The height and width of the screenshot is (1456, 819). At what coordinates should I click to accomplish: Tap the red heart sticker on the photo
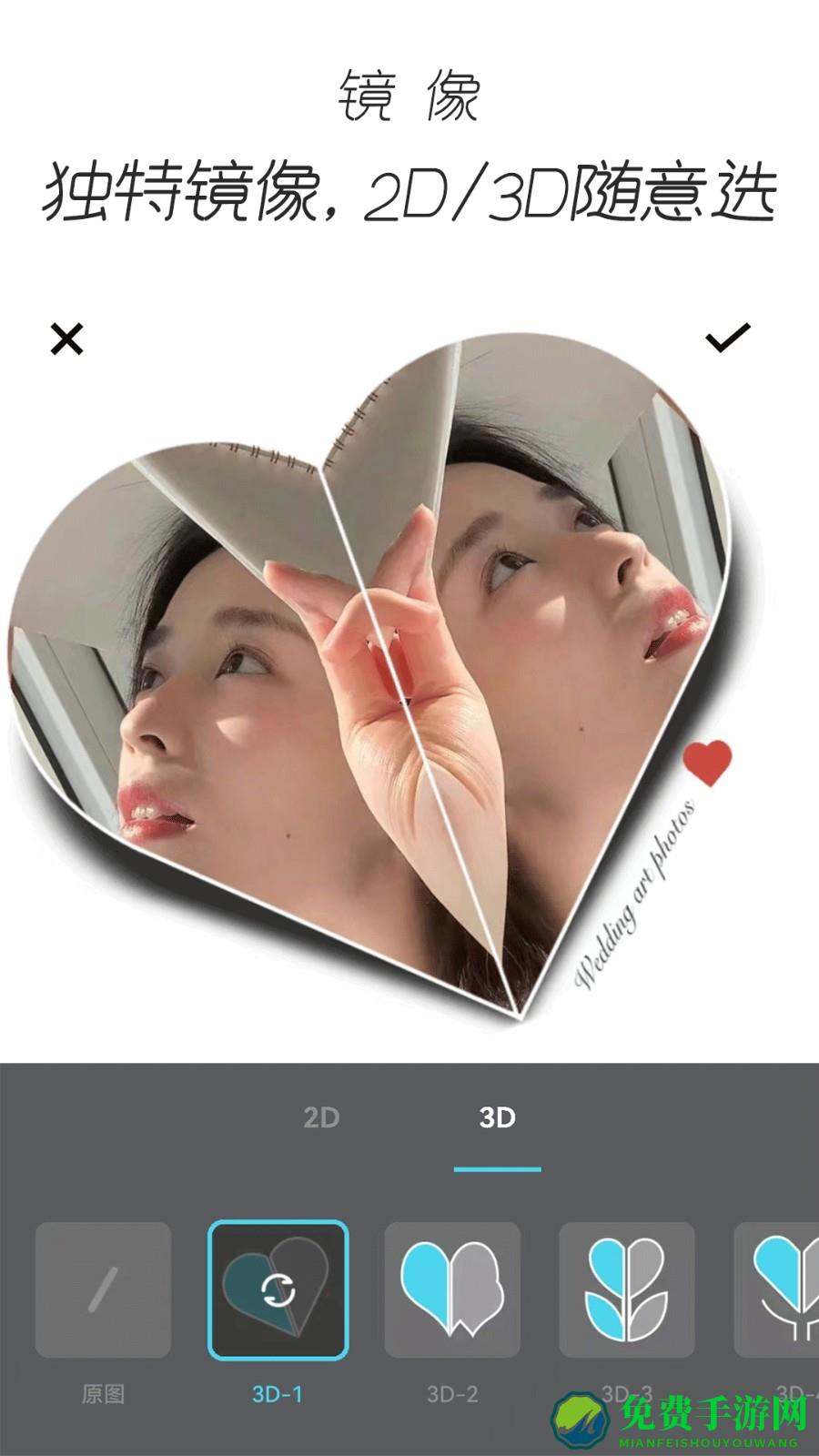(707, 764)
